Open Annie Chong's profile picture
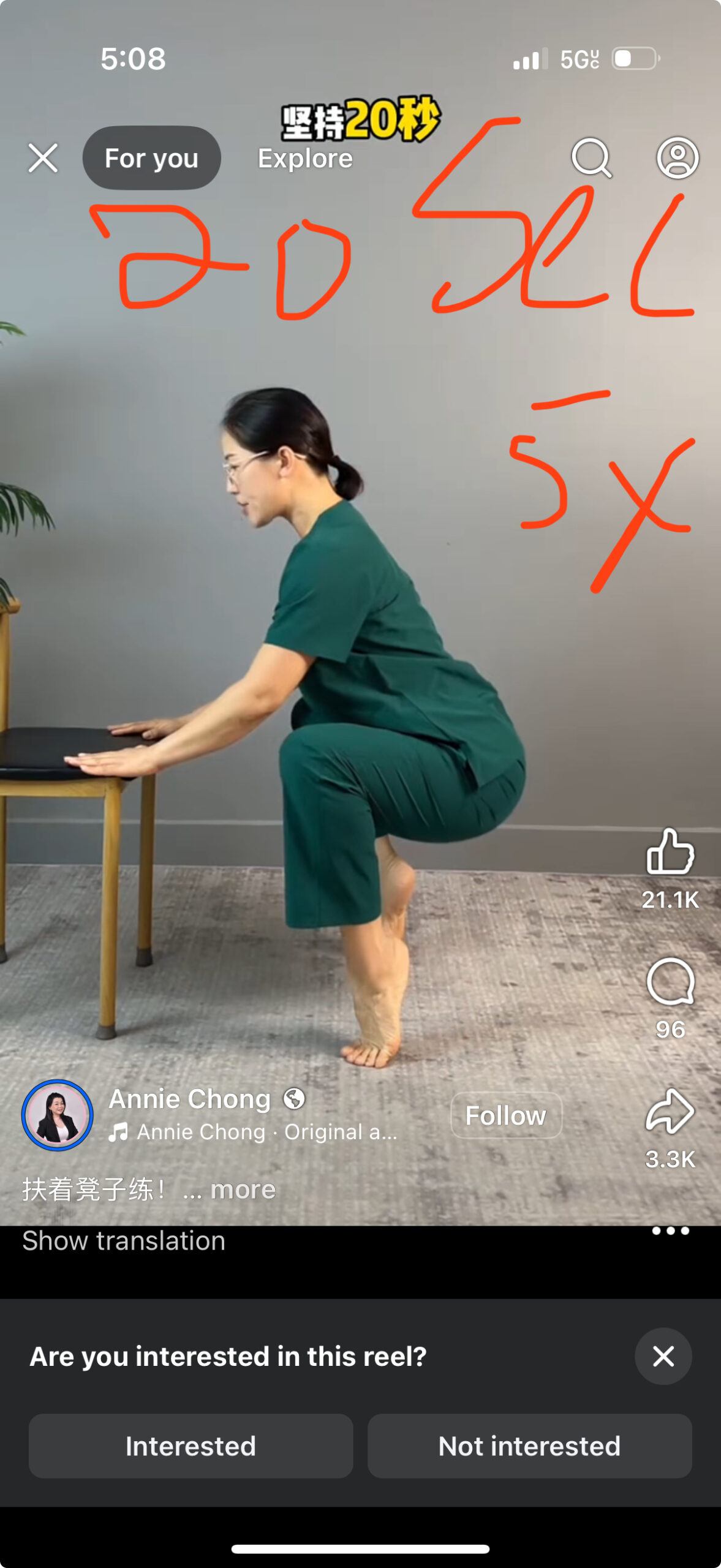Image resolution: width=721 pixels, height=1568 pixels. point(58,1115)
